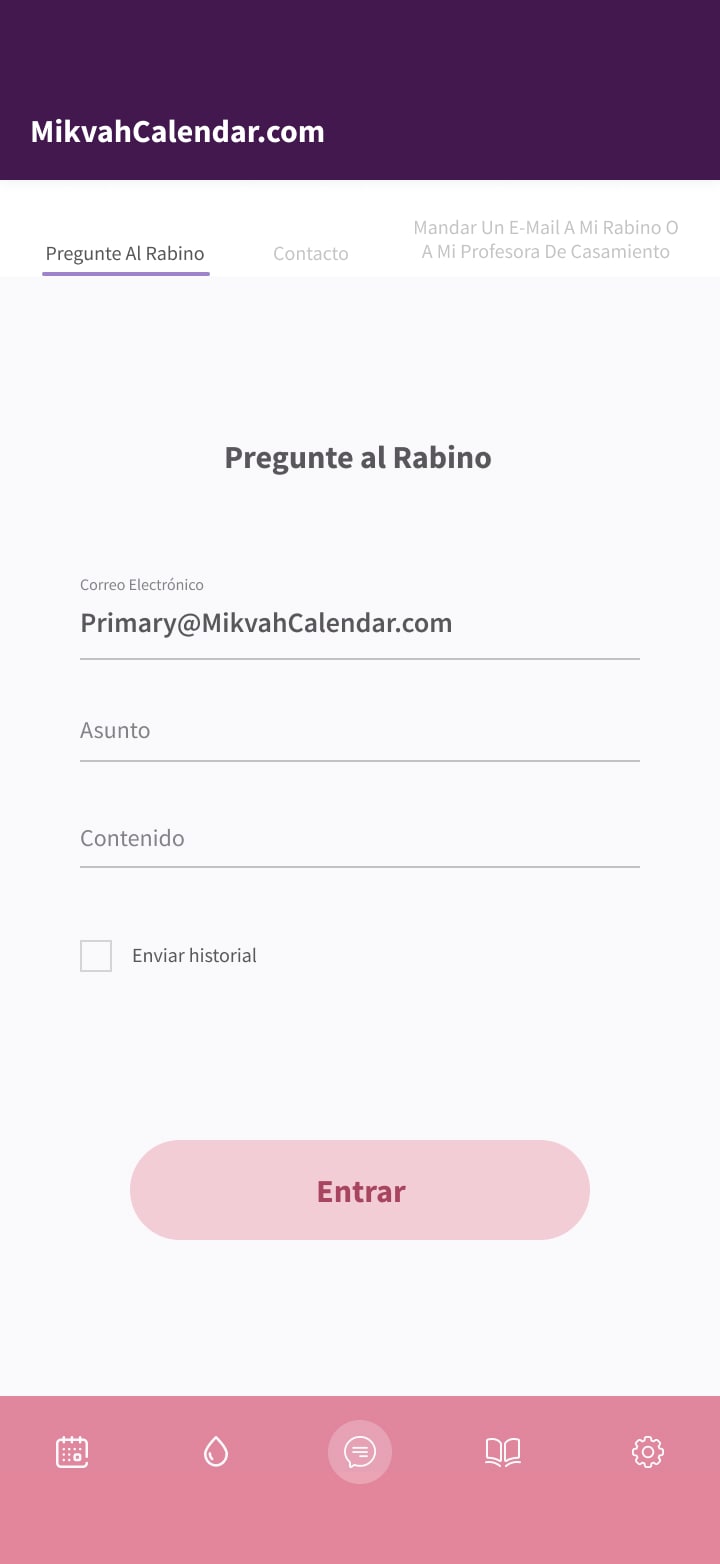Open the chat bubble section
The width and height of the screenshot is (720, 1564).
click(360, 1451)
